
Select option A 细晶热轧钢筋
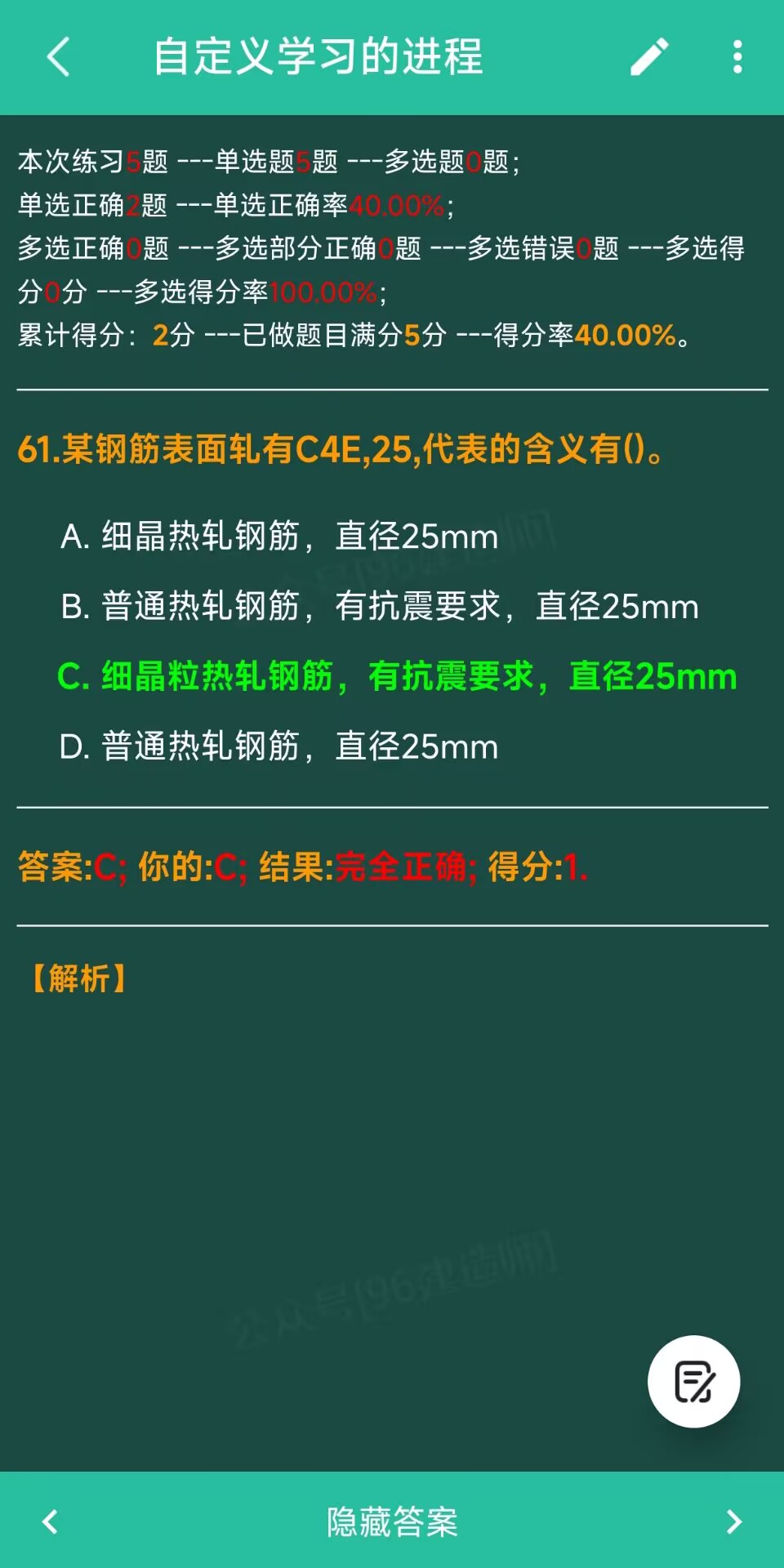(x=279, y=537)
